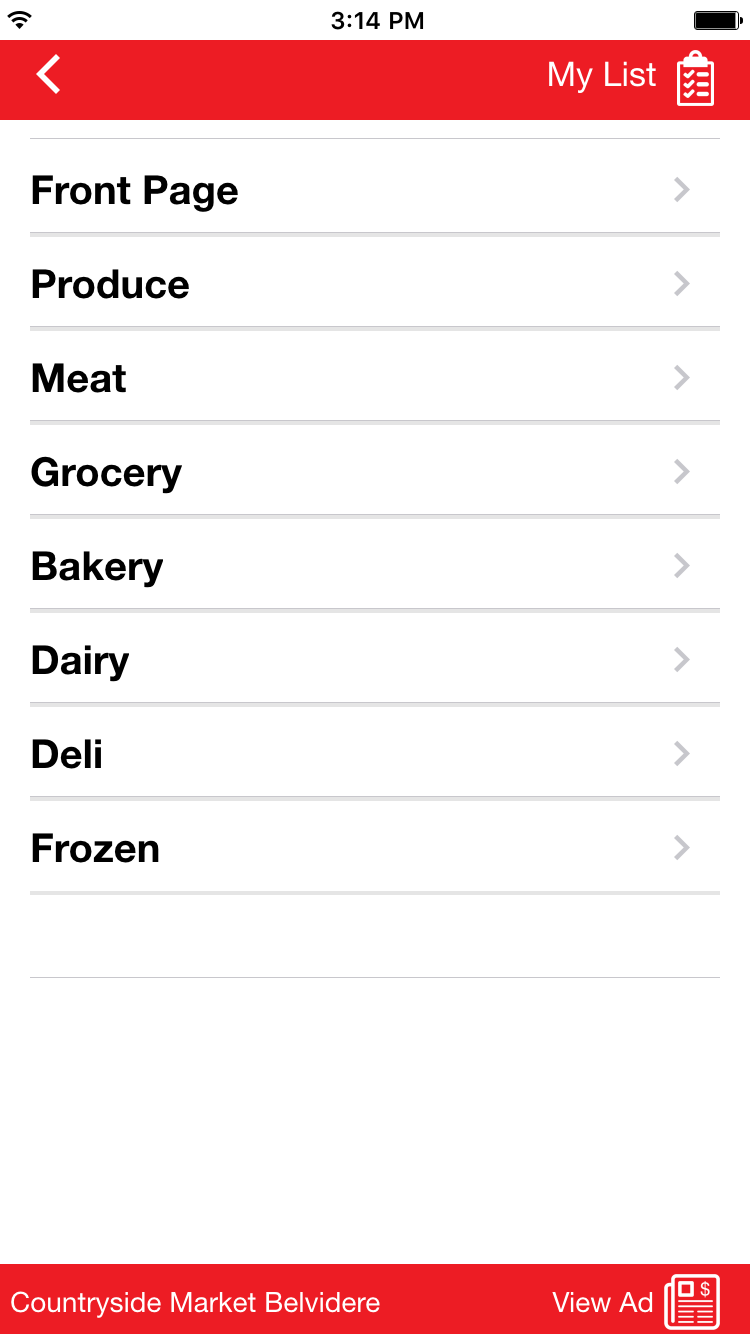Open the Frozen category

[x=375, y=848]
